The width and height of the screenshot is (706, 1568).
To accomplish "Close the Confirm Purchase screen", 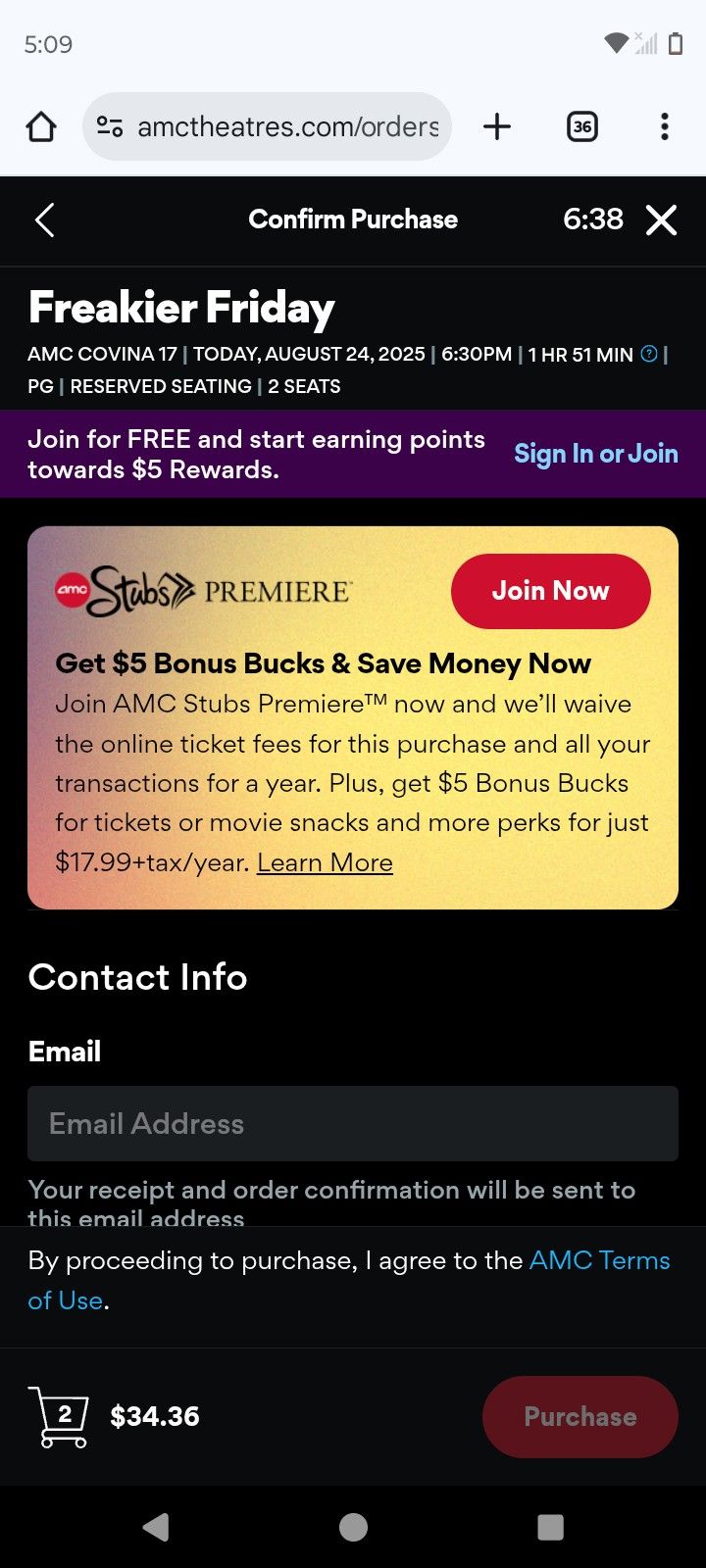I will (x=662, y=220).
